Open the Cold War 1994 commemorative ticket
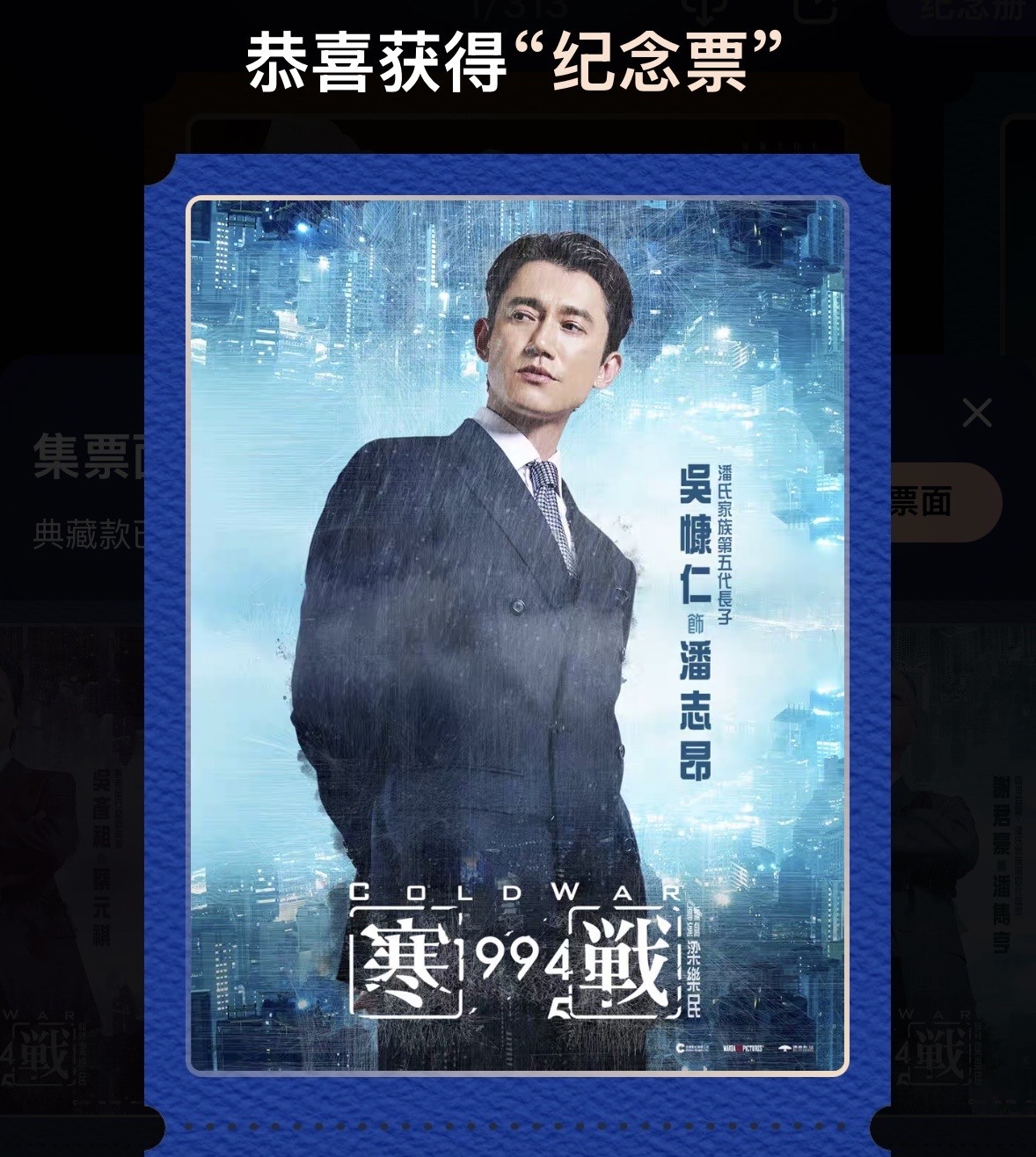 click(517, 637)
